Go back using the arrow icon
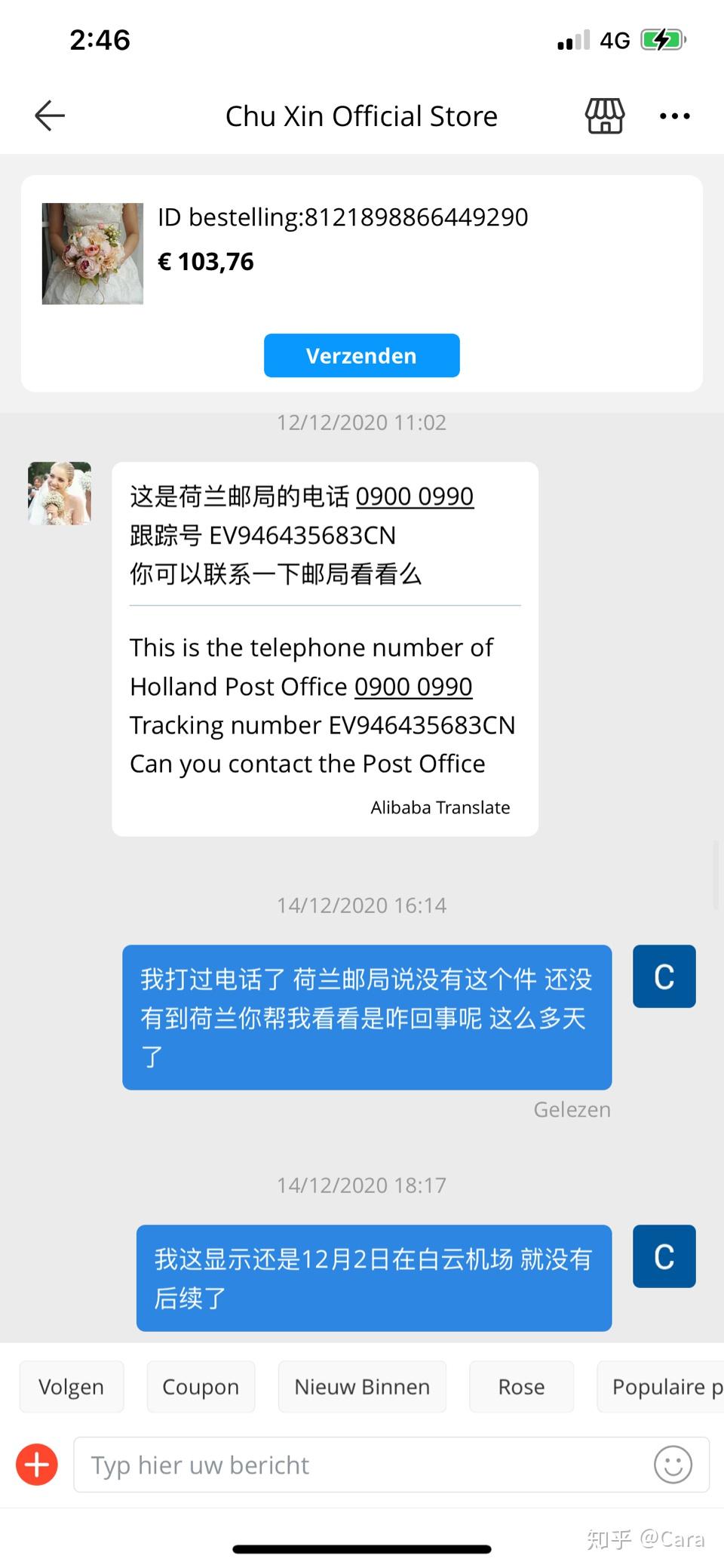This screenshot has width=724, height=1568. [x=50, y=115]
